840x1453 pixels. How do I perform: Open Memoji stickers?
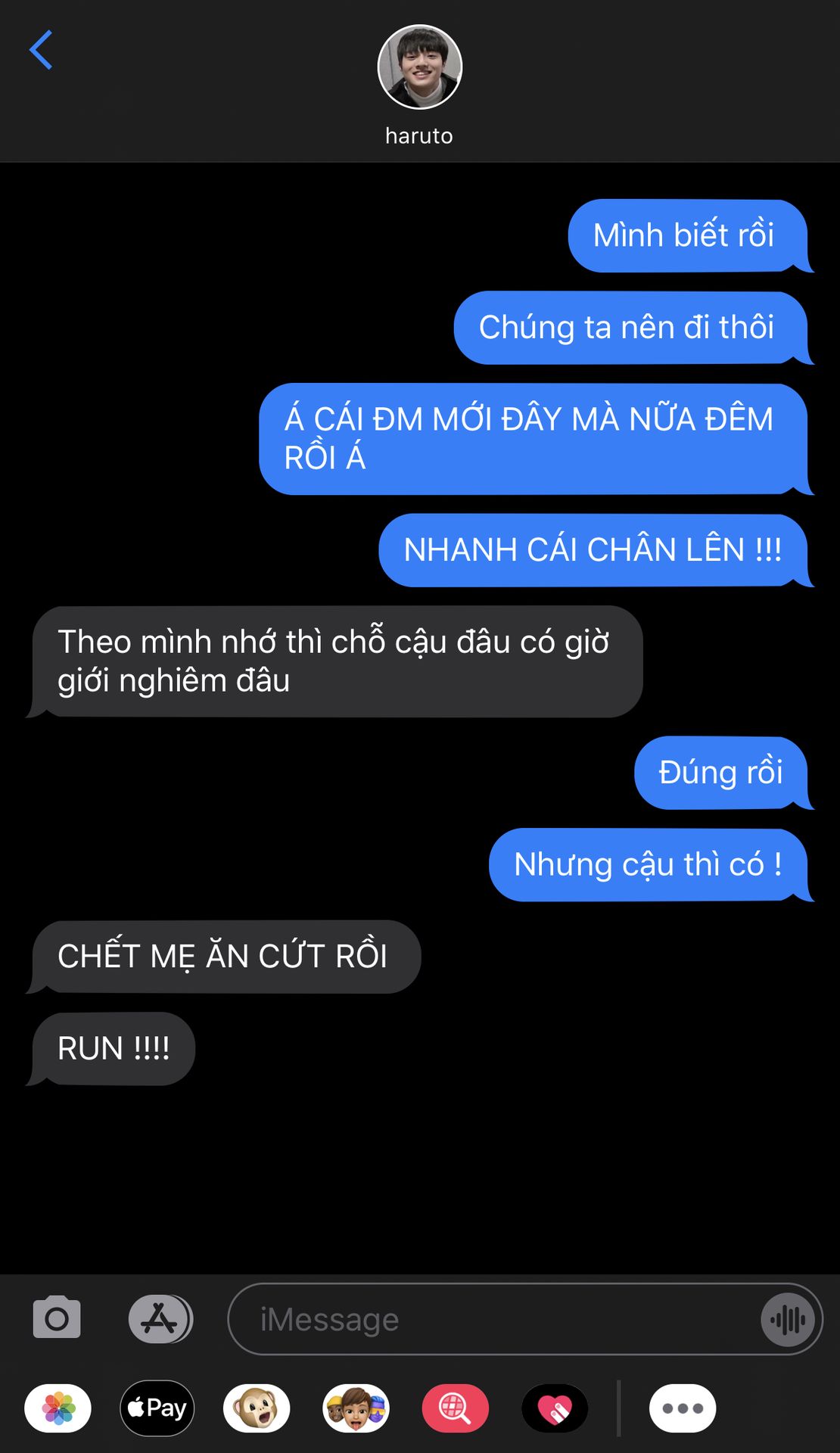pyautogui.click(x=356, y=1408)
